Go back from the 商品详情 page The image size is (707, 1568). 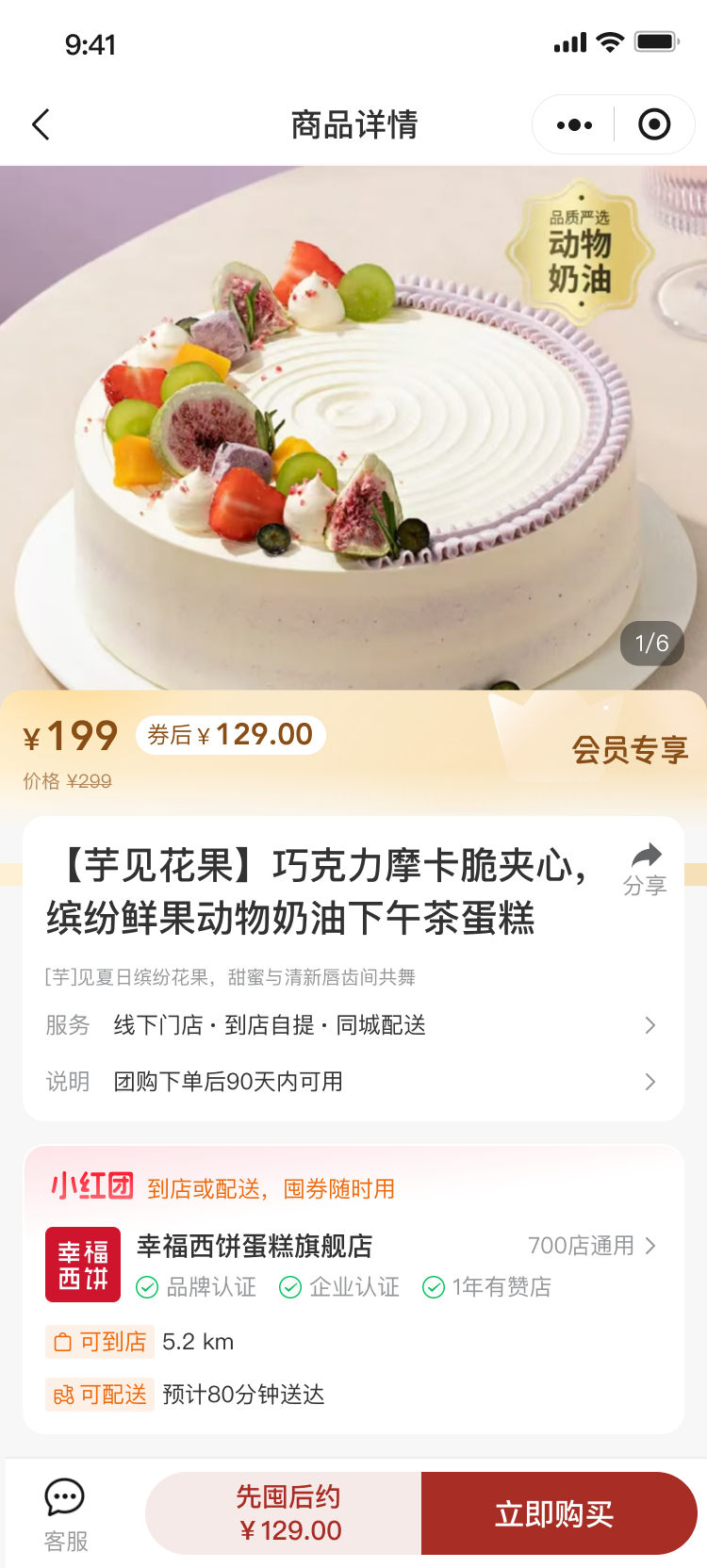41,124
